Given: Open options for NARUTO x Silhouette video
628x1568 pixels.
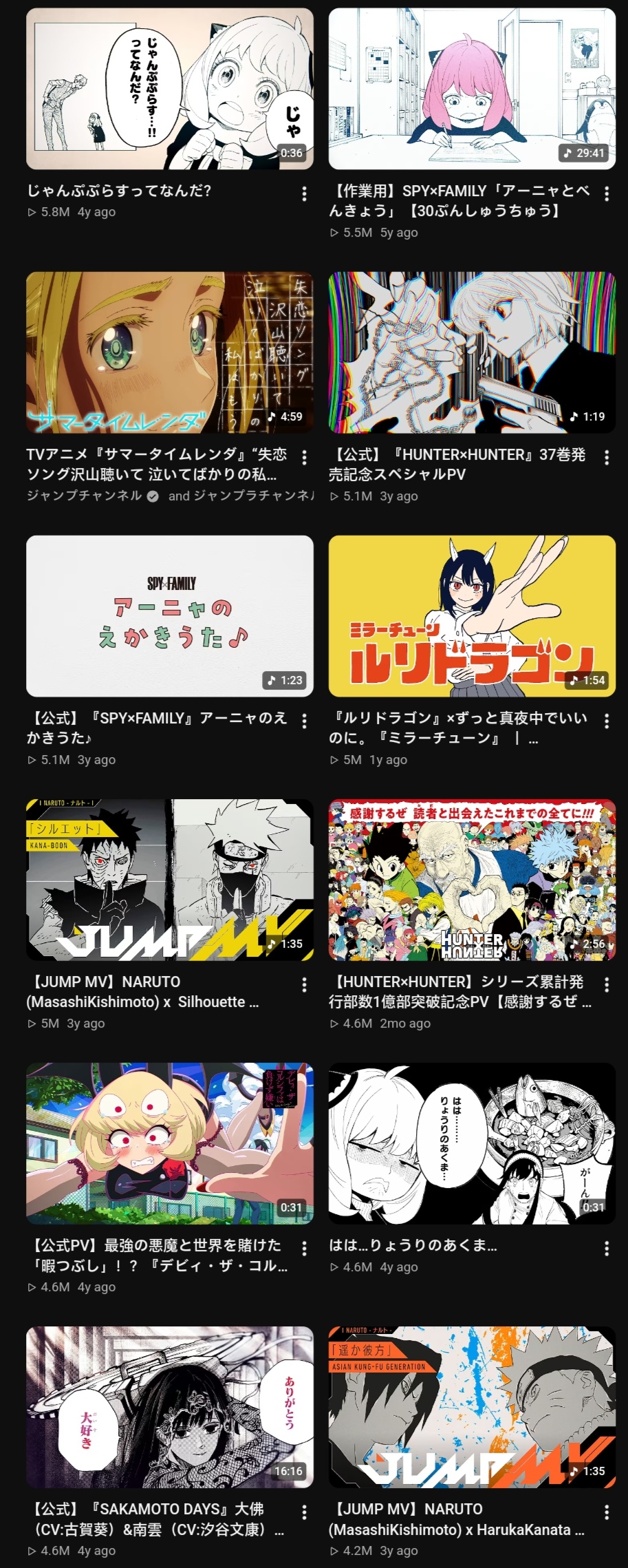Looking at the screenshot, I should [x=304, y=985].
